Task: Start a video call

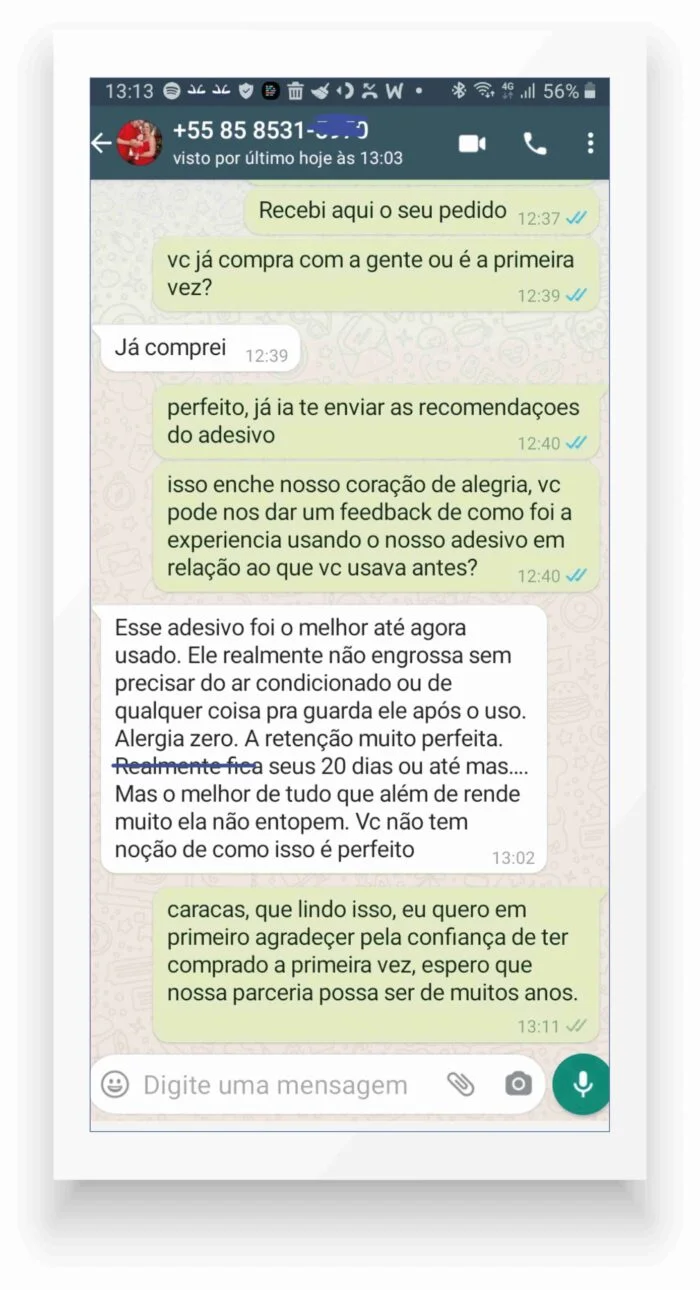Action: click(x=472, y=144)
